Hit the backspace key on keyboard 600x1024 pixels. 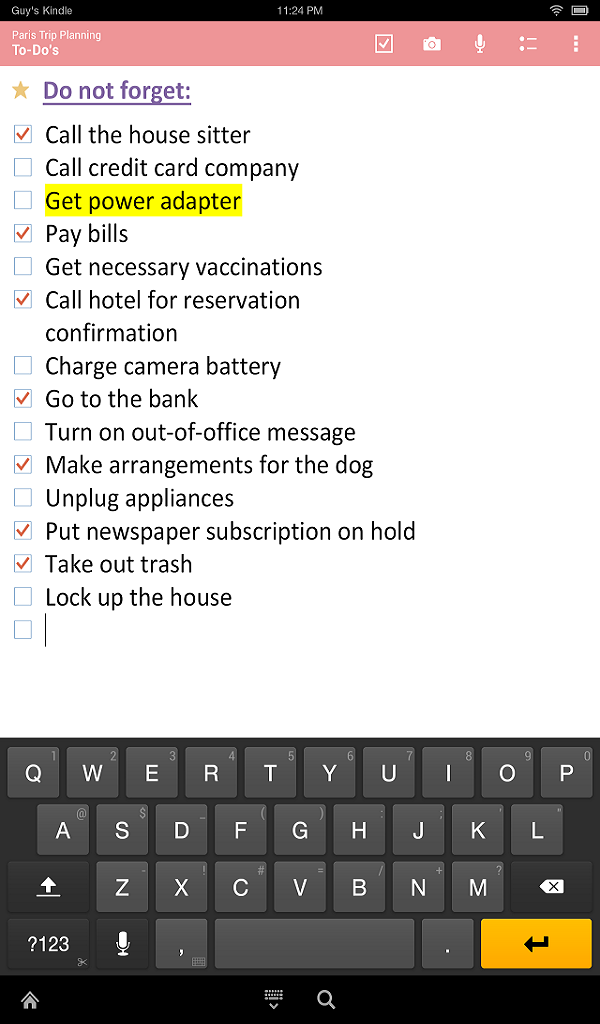click(x=551, y=886)
